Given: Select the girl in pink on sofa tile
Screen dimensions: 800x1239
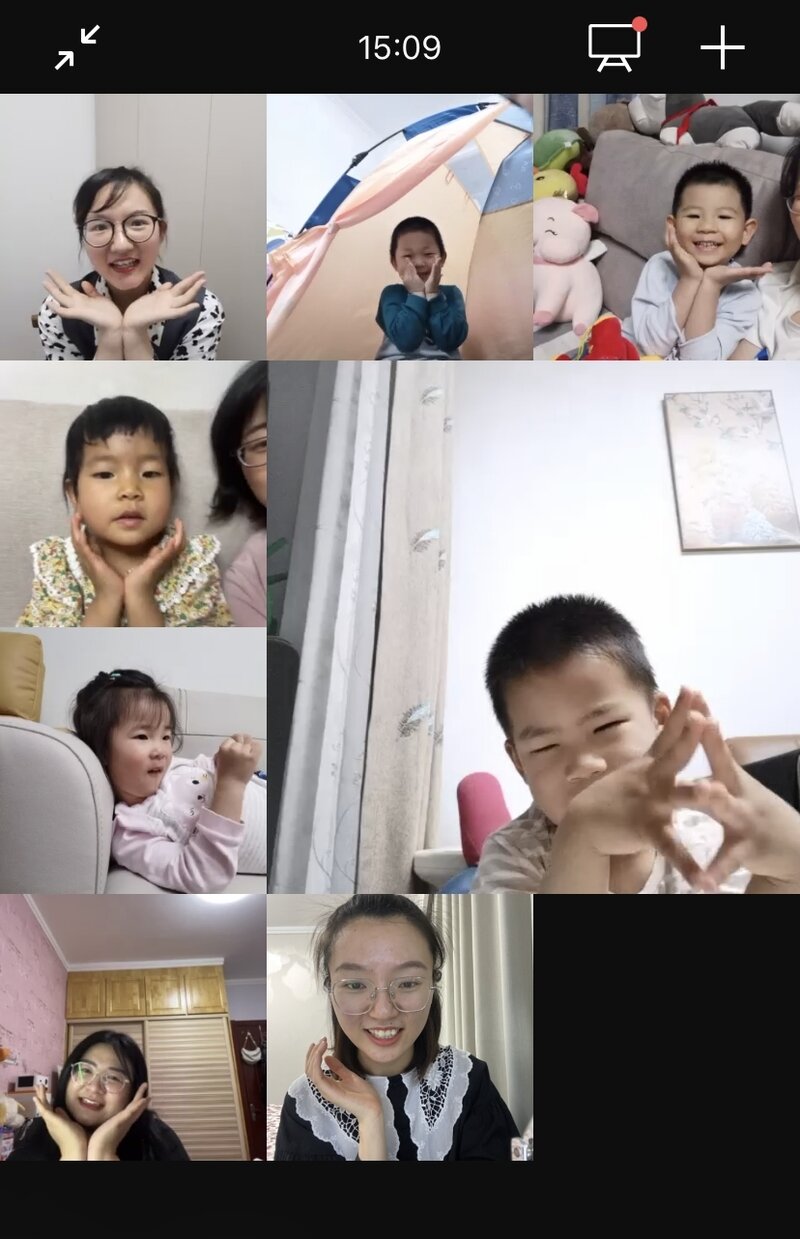Looking at the screenshot, I should click(133, 761).
